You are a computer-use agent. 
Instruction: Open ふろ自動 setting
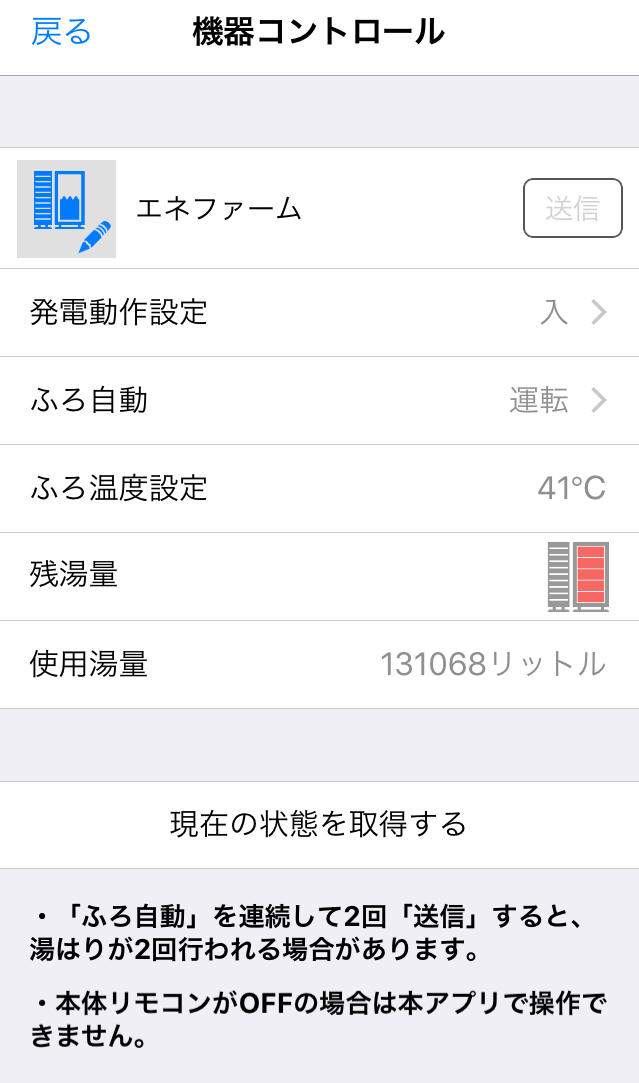point(319,401)
